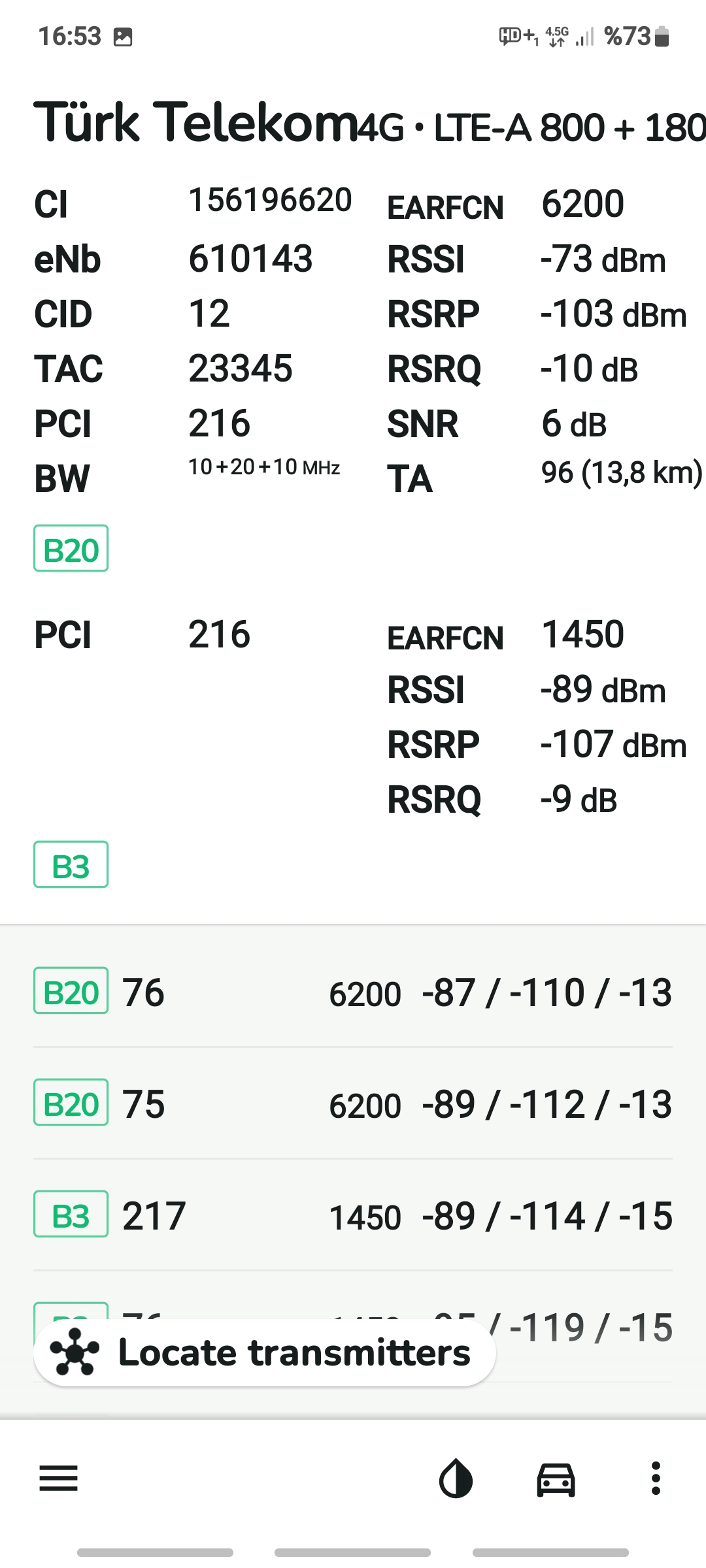Open the three-dot overflow menu
This screenshot has height=1568, width=706.
pos(656,1478)
